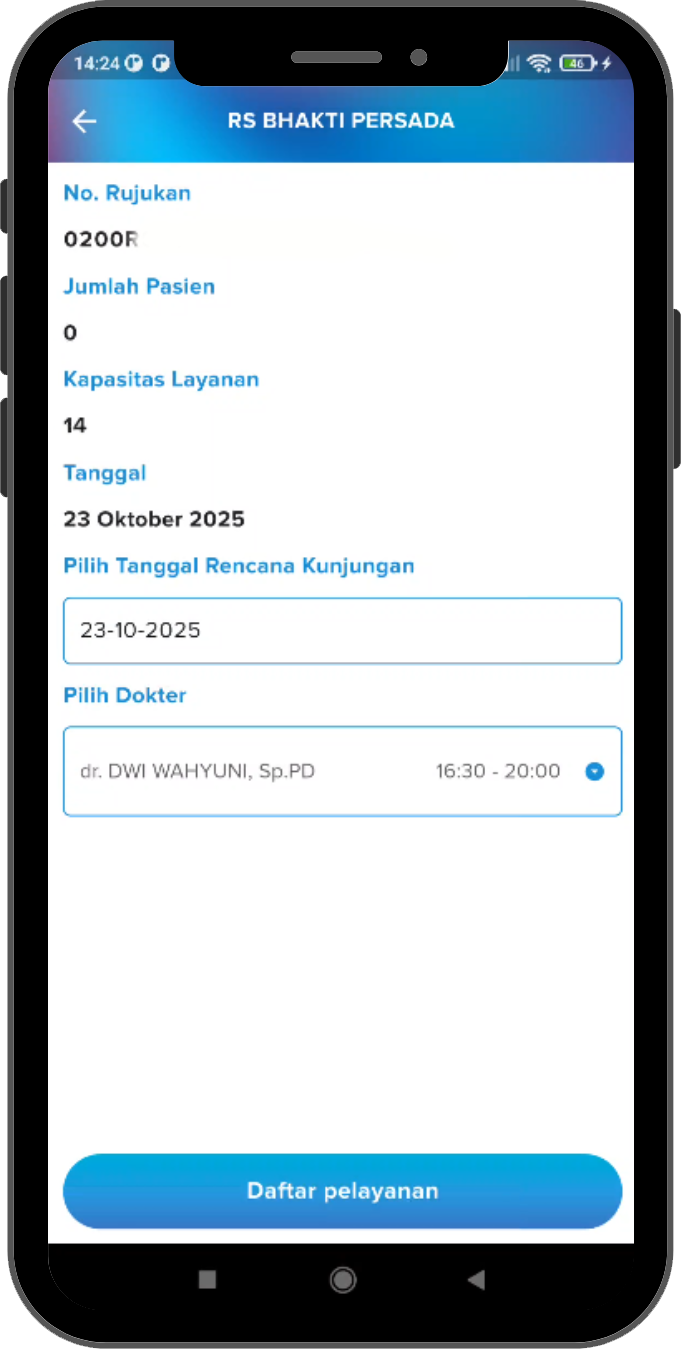Open recent apps via square button
Screen dimensions: 681x1350
(207, 1279)
